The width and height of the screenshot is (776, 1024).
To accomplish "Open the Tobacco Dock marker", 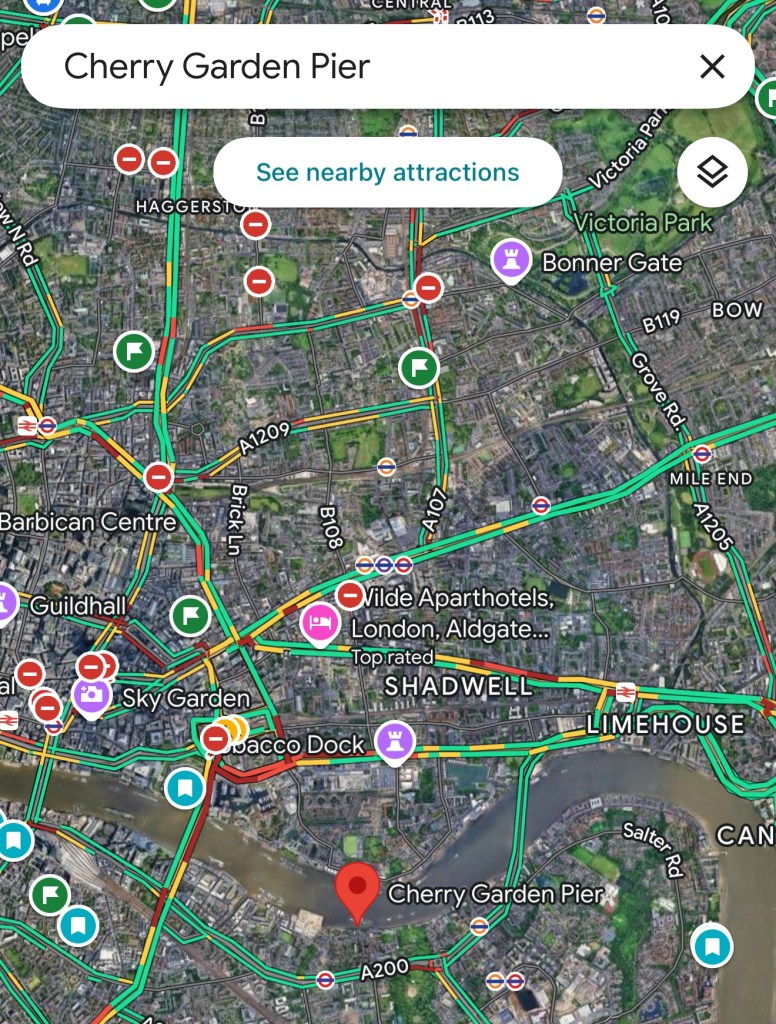I will coord(395,742).
